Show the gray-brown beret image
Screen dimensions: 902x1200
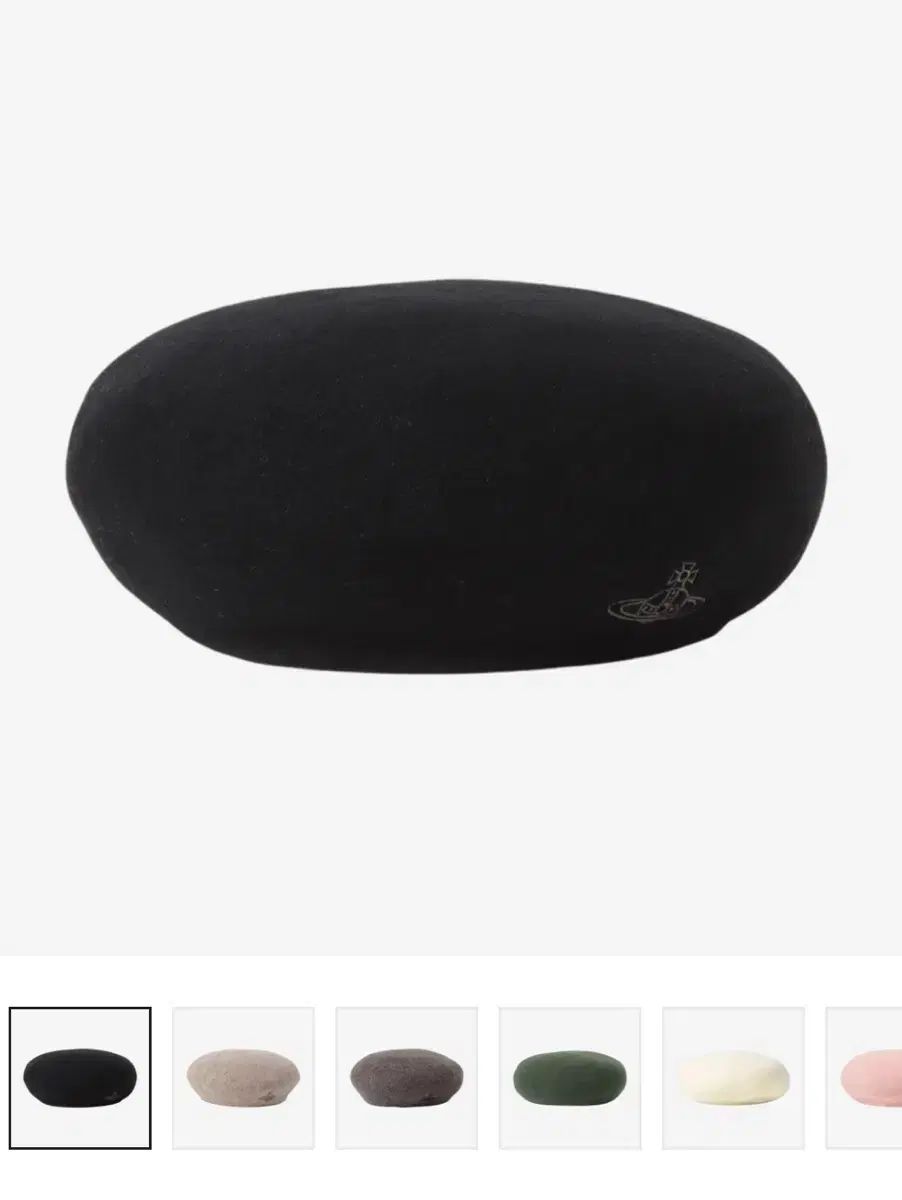coord(406,1077)
